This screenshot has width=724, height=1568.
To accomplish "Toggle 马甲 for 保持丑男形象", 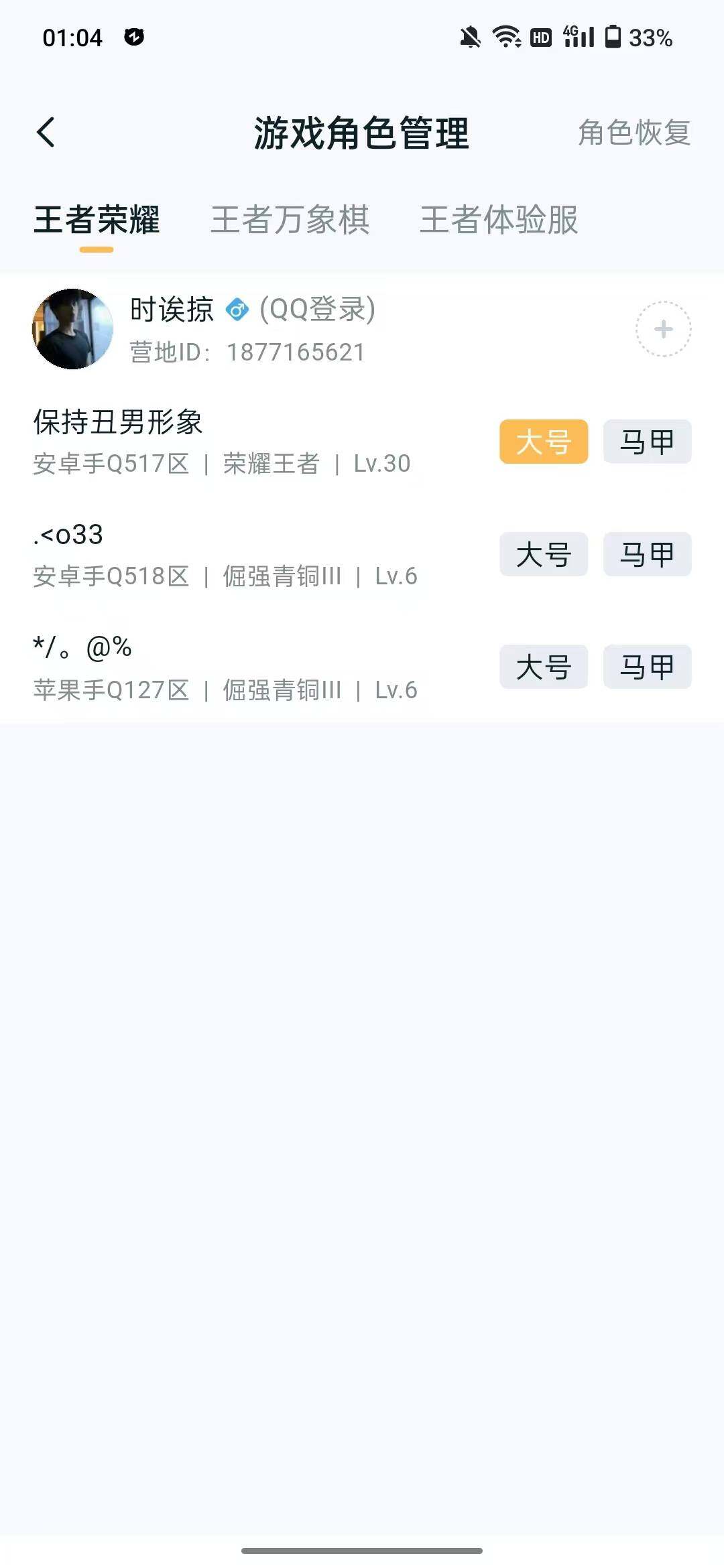I will (646, 442).
